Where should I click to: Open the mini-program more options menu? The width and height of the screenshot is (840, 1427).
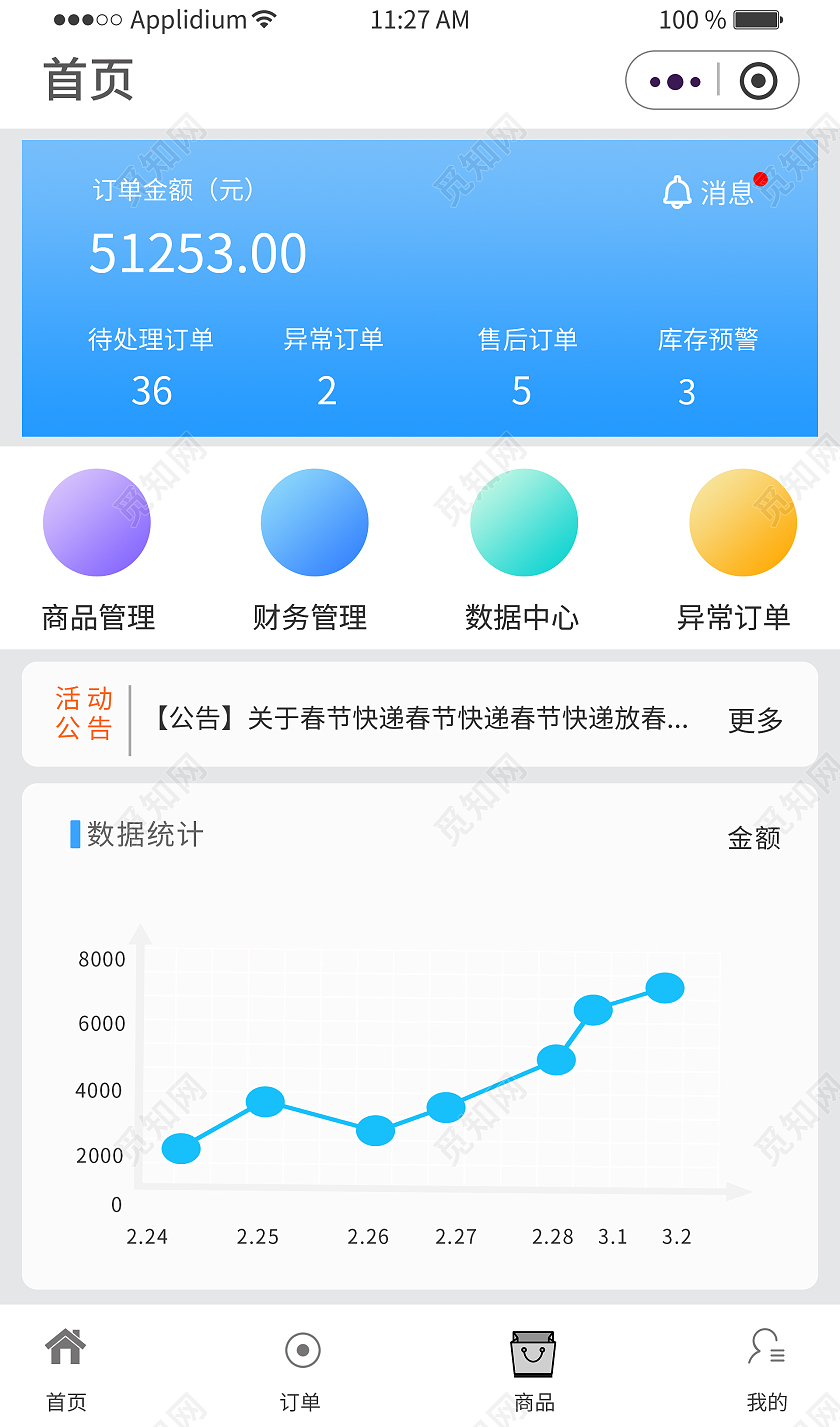(x=672, y=80)
